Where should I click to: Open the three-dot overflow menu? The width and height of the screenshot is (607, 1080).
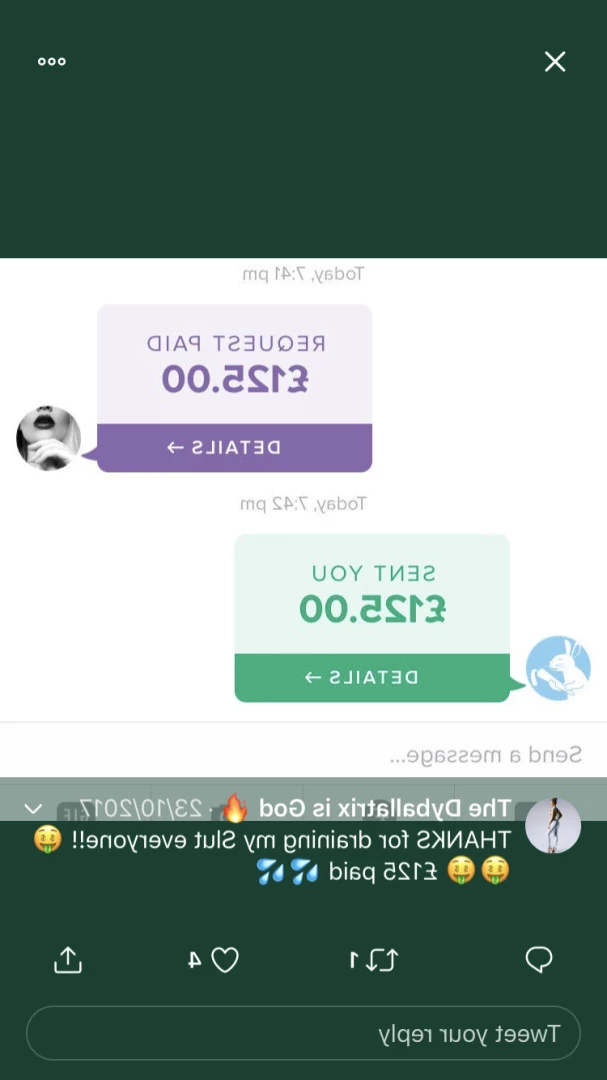(52, 62)
